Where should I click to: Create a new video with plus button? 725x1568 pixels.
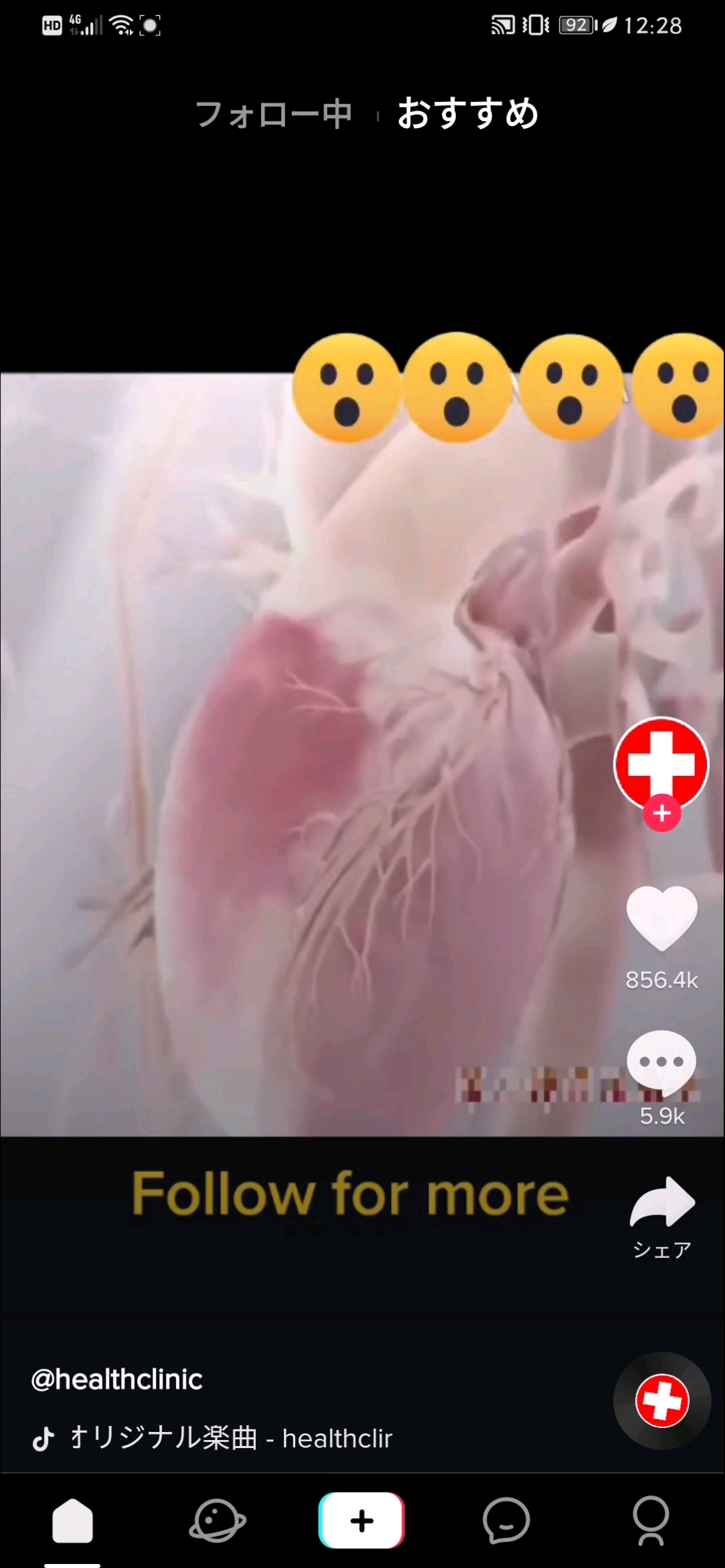click(x=361, y=1521)
